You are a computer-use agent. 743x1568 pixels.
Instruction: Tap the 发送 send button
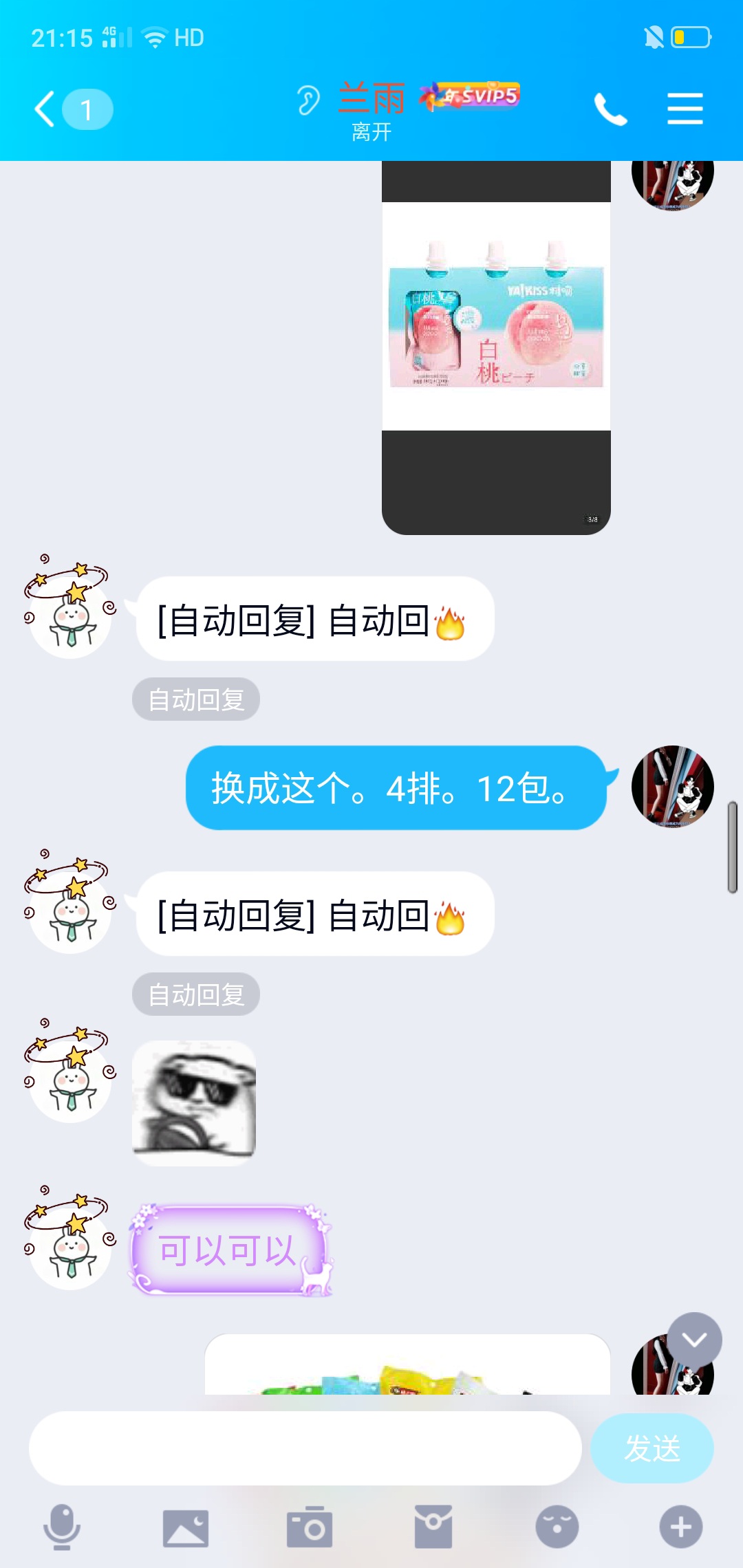coord(652,1448)
